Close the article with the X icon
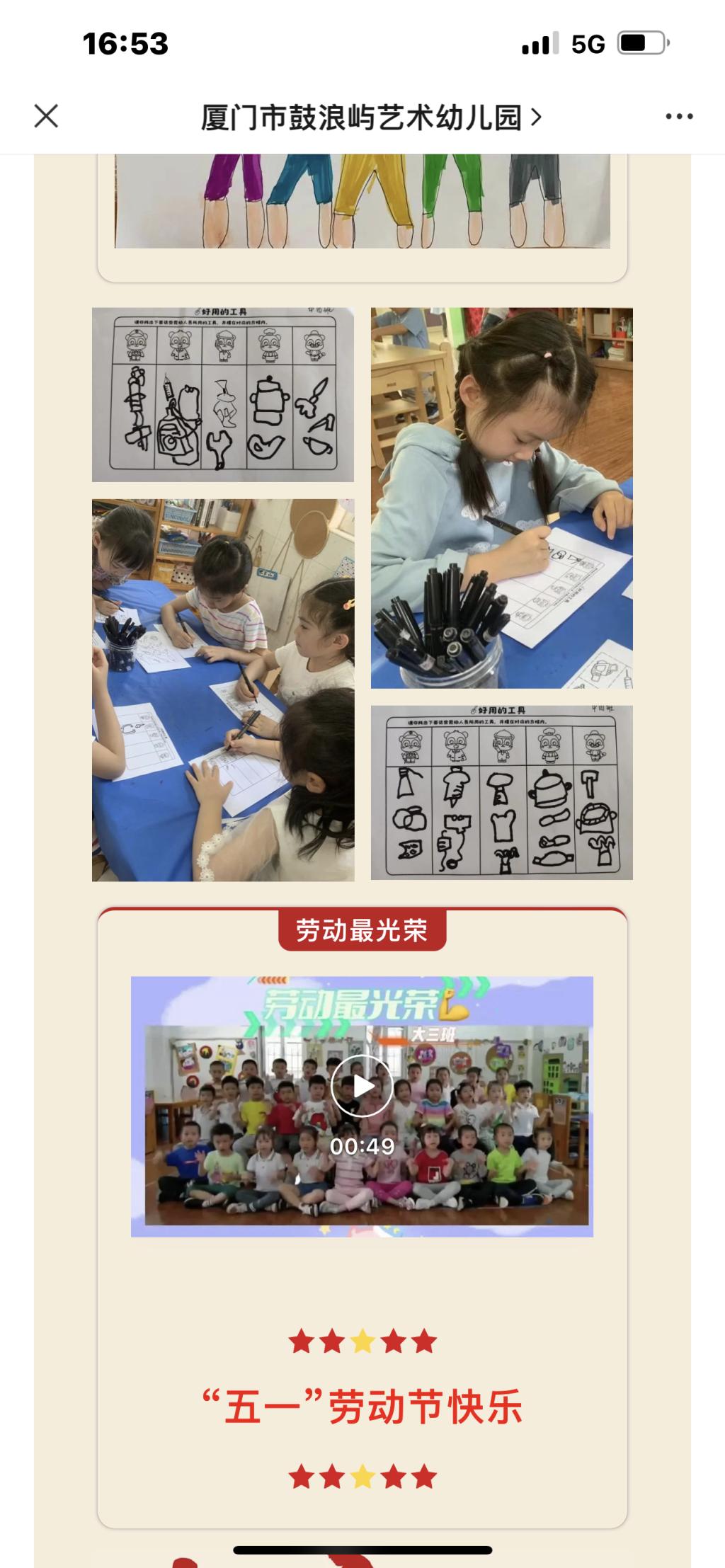The height and width of the screenshot is (1568, 725). pyautogui.click(x=46, y=116)
